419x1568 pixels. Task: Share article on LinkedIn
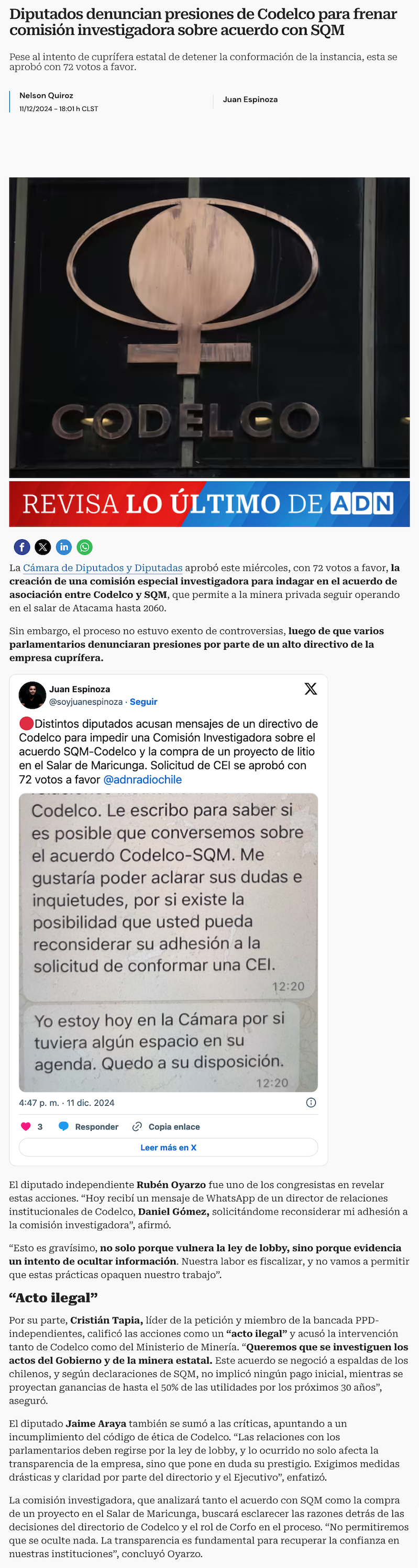[64, 547]
